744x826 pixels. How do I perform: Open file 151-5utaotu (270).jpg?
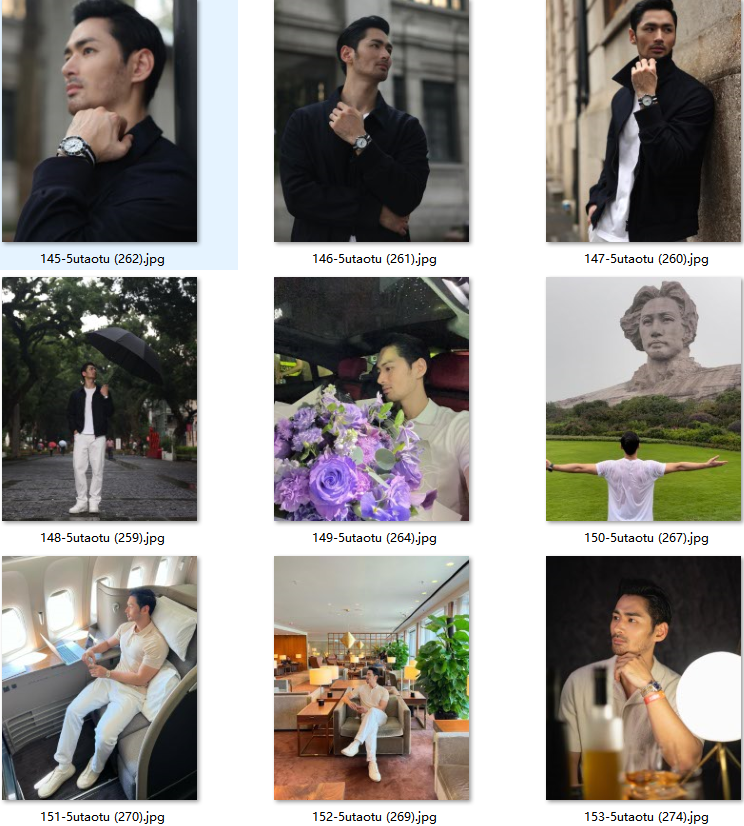(99, 678)
